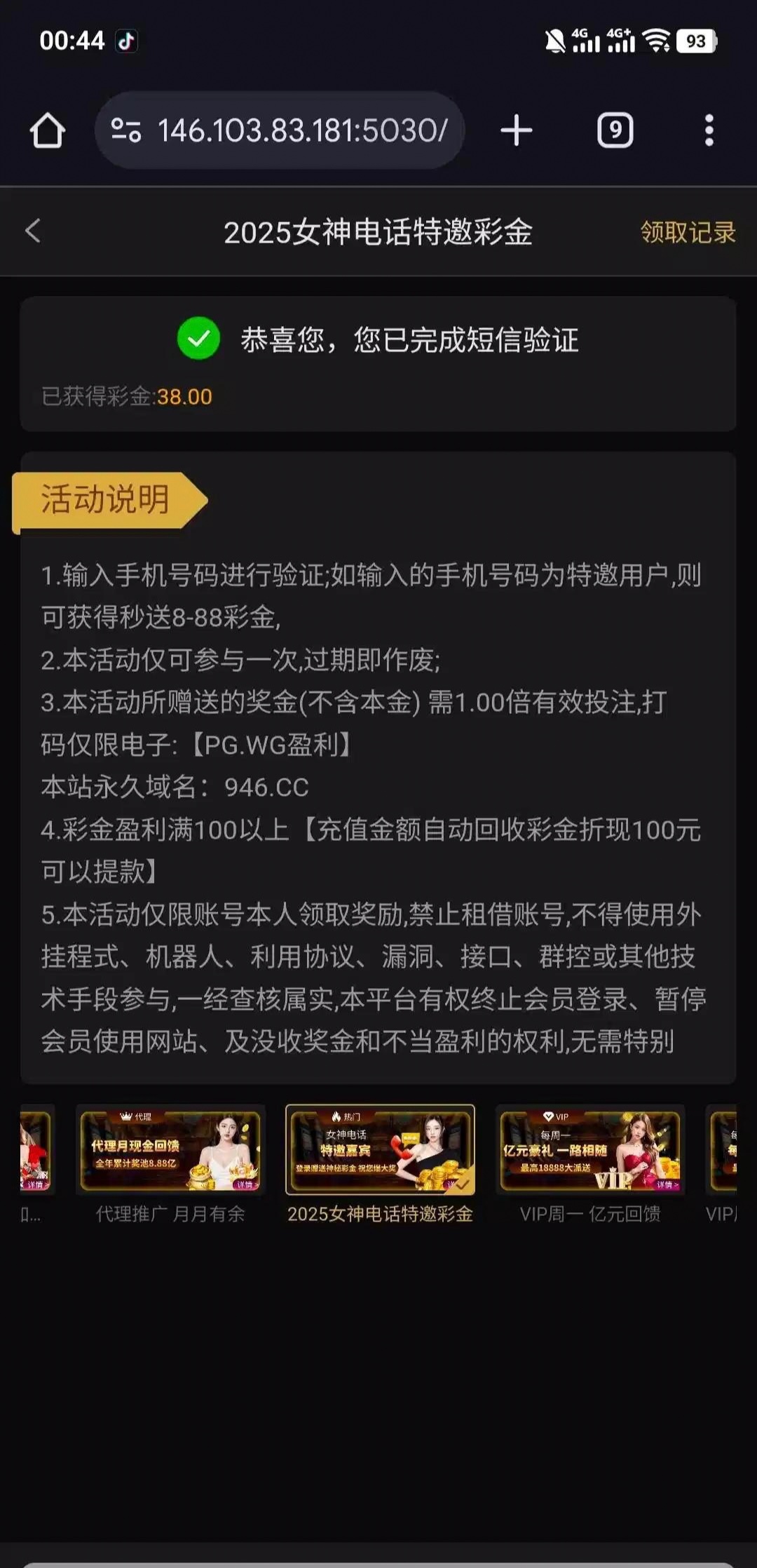View site information icon in address bar
The height and width of the screenshot is (1568, 757).
127,130
